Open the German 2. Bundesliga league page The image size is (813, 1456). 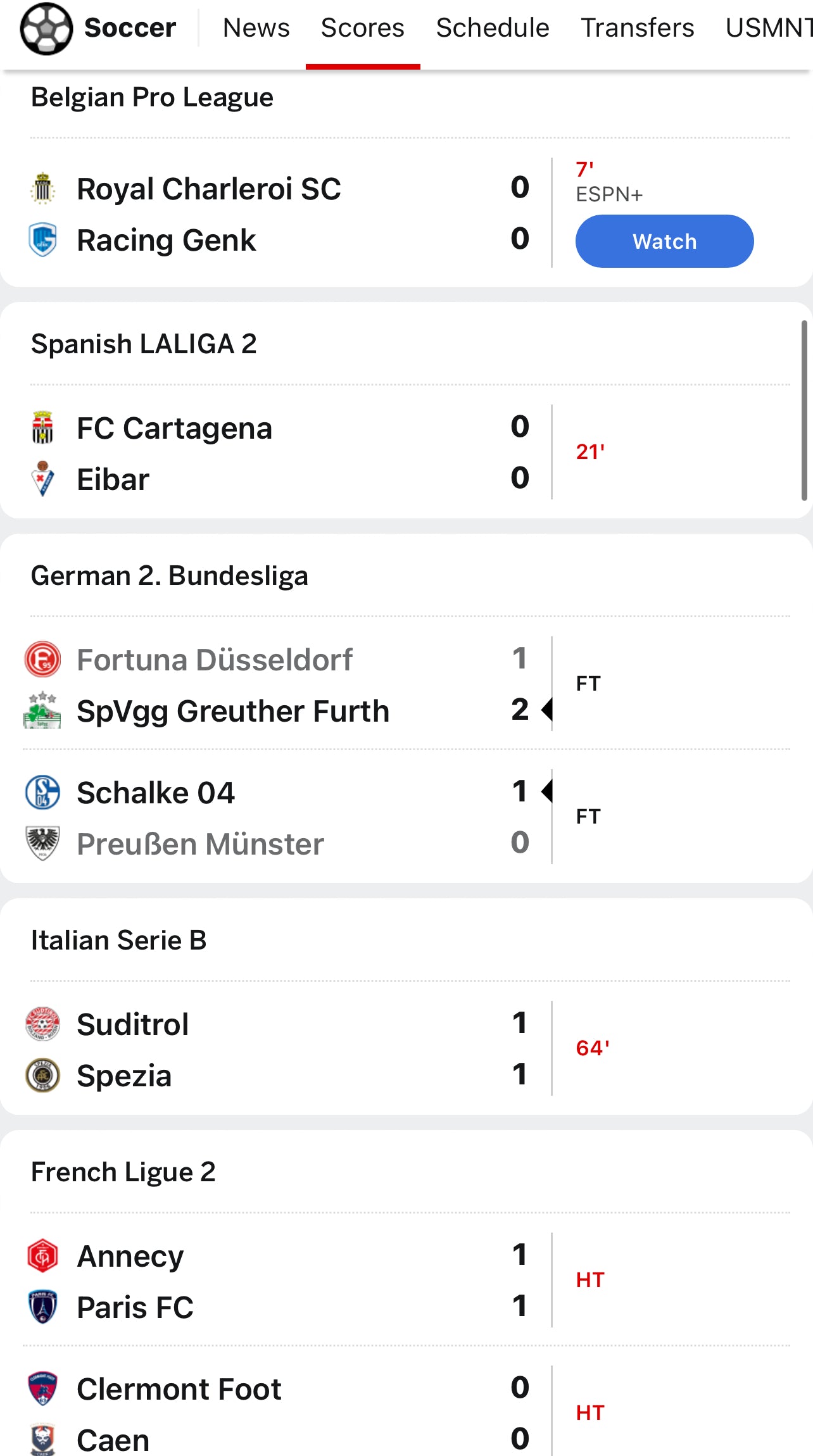pyautogui.click(x=169, y=576)
